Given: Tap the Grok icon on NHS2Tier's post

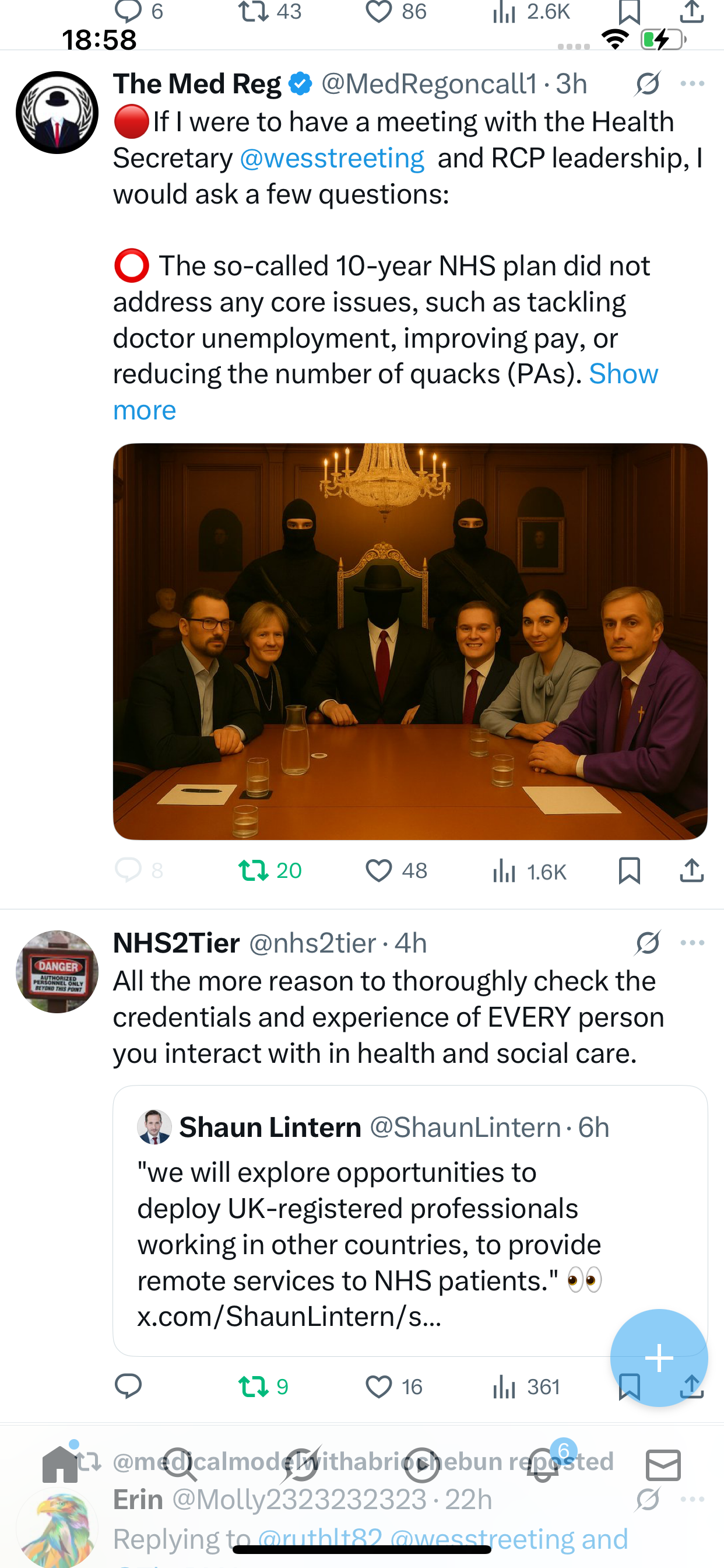Looking at the screenshot, I should pyautogui.click(x=648, y=943).
